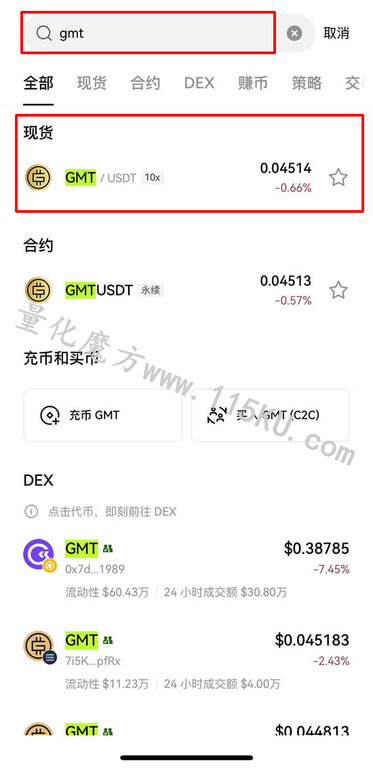Tap the search field containing gmt

(x=148, y=33)
